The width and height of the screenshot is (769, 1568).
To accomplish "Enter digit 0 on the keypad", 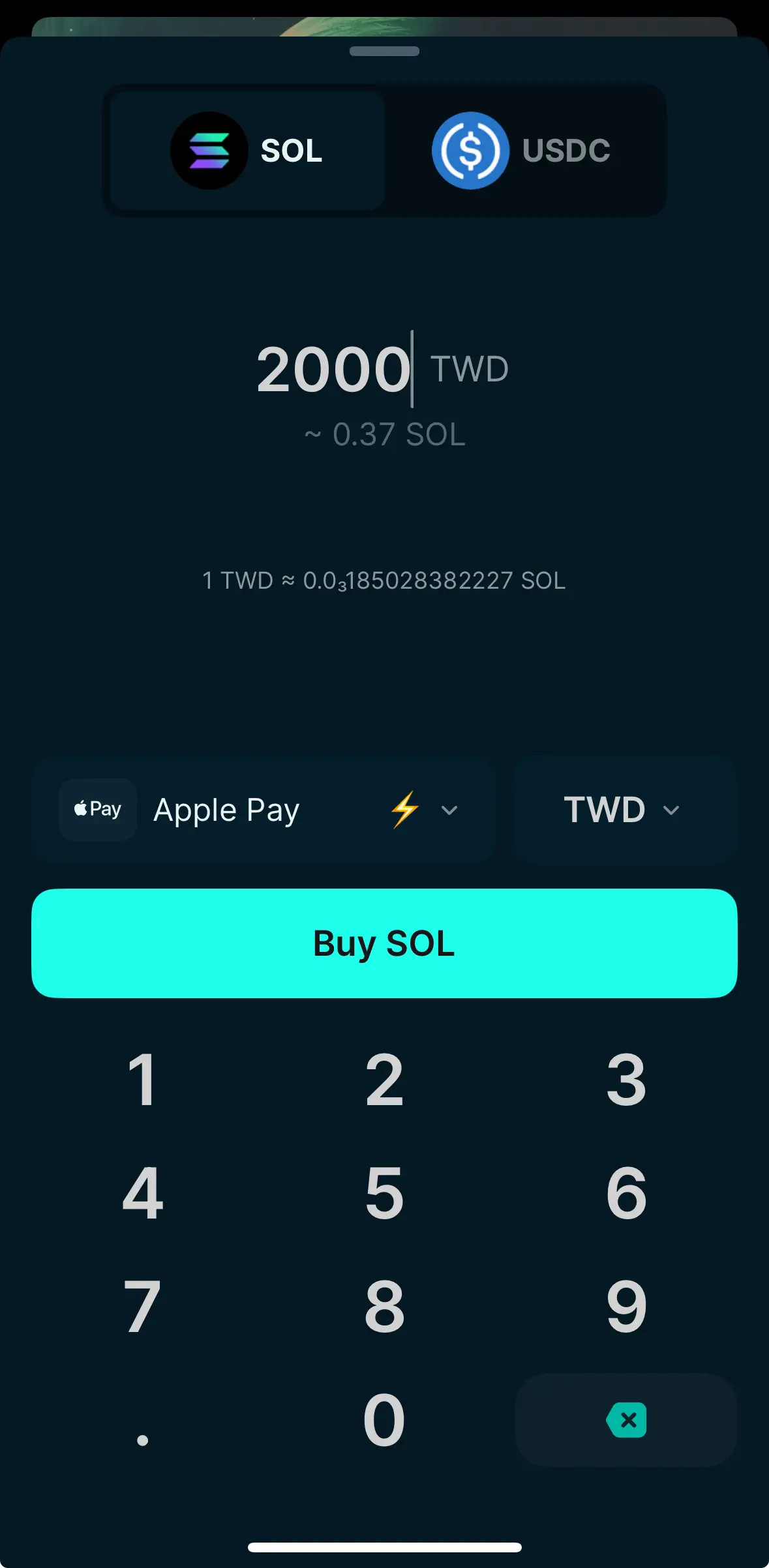I will (384, 1419).
